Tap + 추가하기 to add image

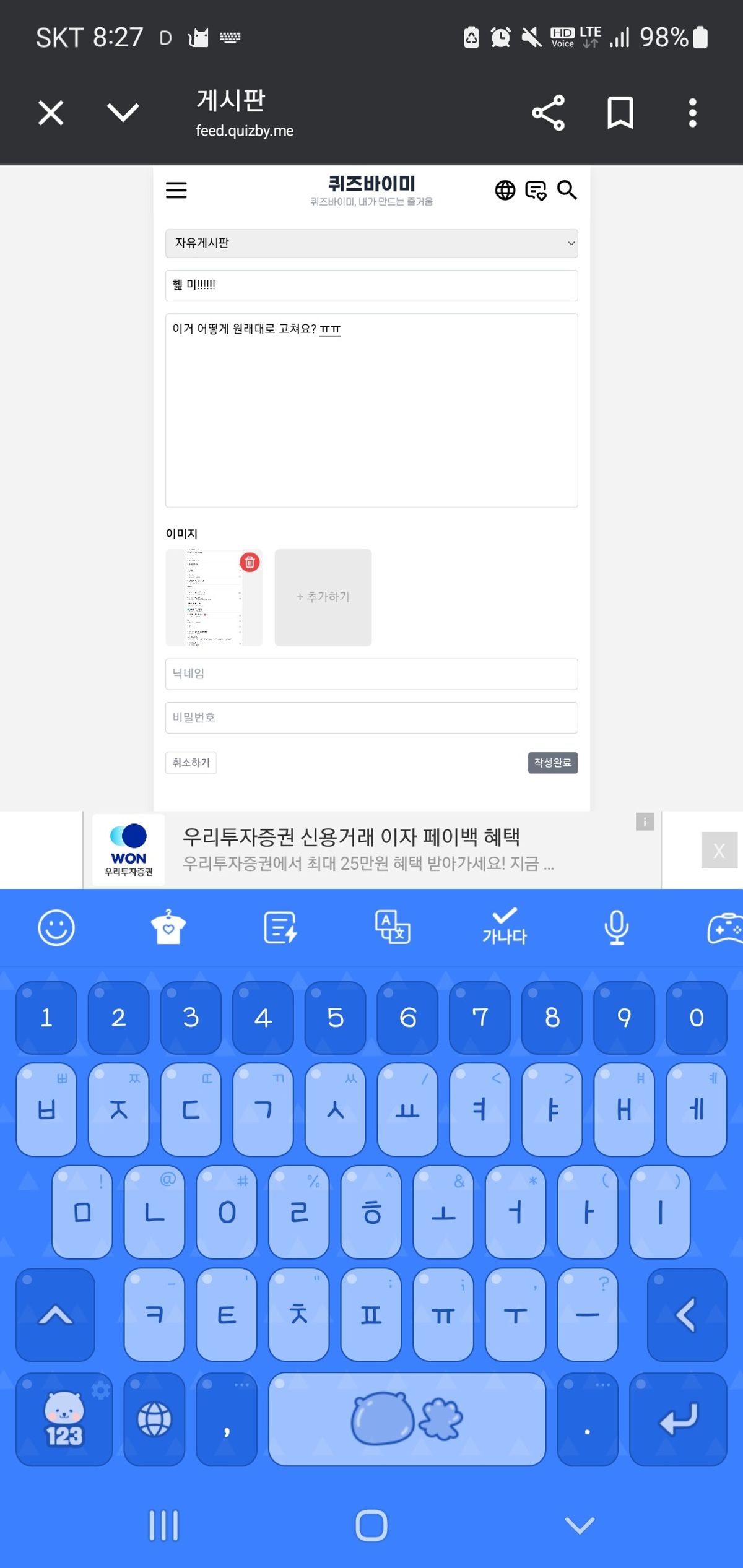[x=323, y=597]
